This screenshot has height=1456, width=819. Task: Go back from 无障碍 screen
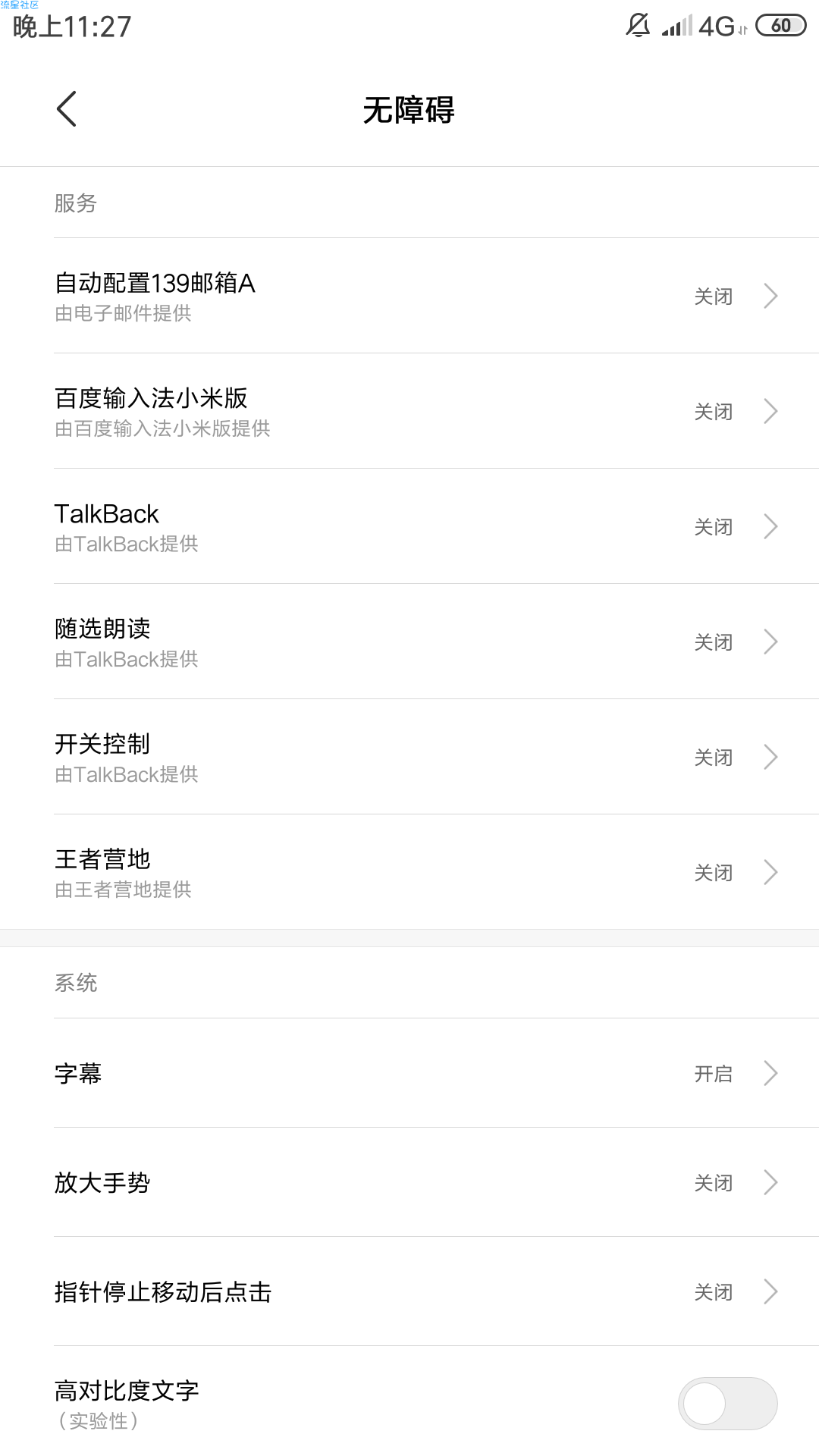(x=67, y=109)
